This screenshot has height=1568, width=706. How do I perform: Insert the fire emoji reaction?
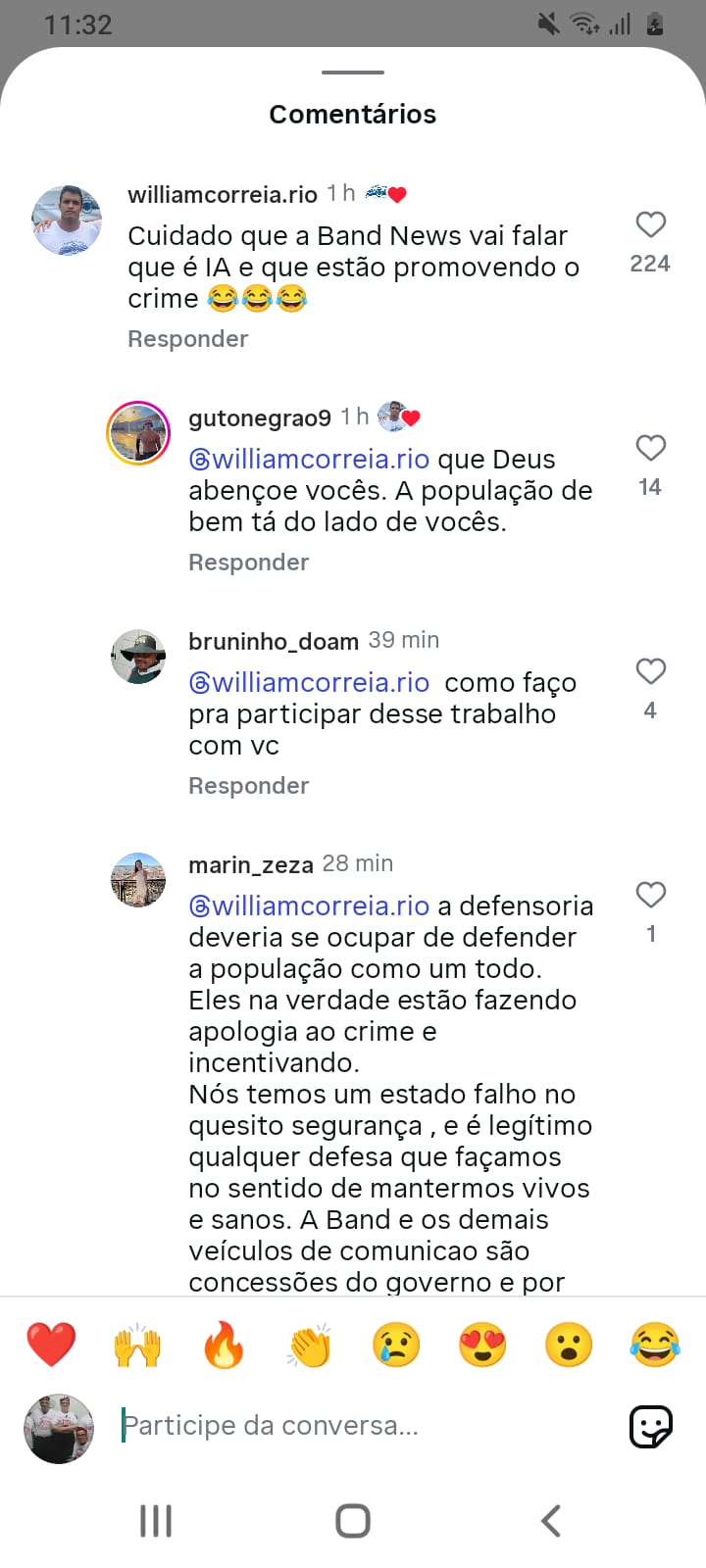(224, 1345)
